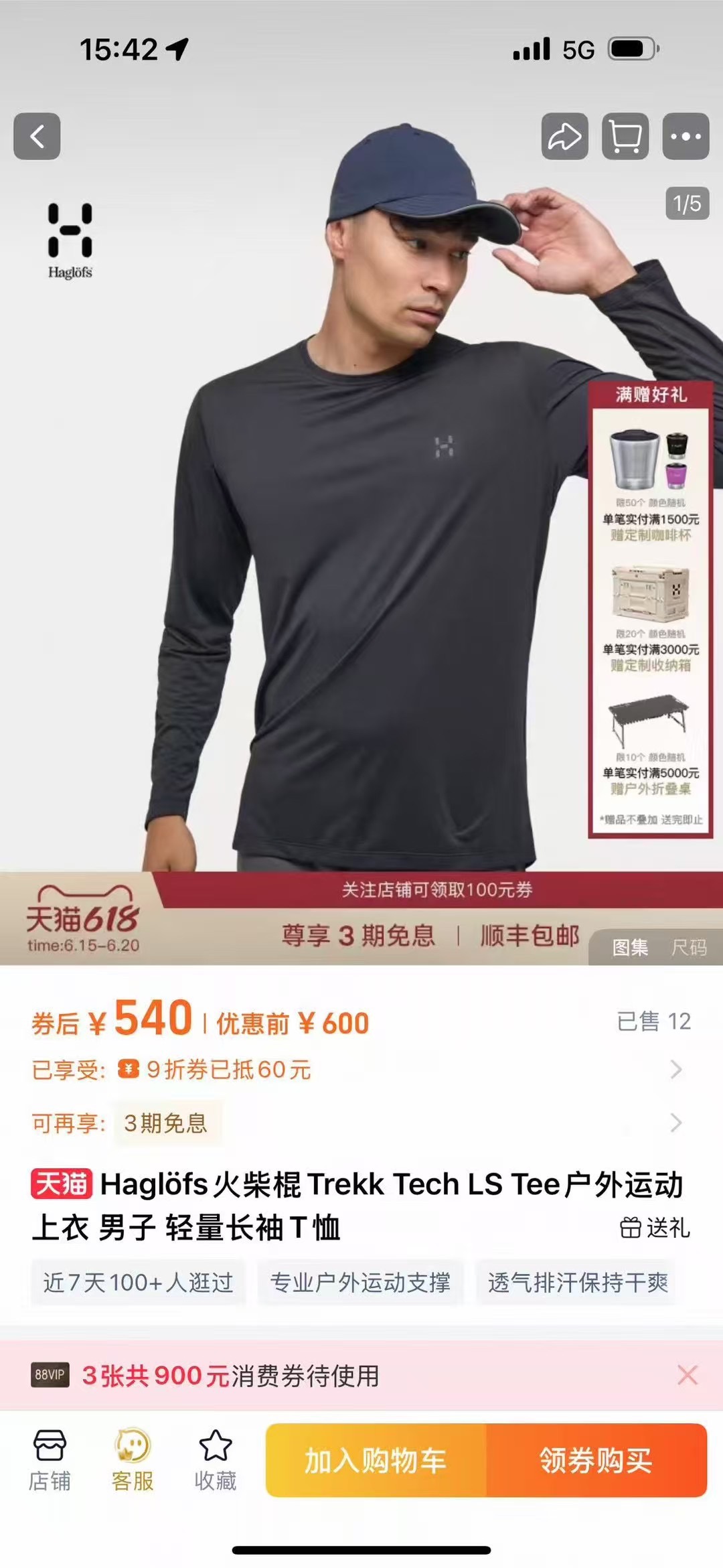Tap 加入购物车 to add to cart

(376, 1460)
